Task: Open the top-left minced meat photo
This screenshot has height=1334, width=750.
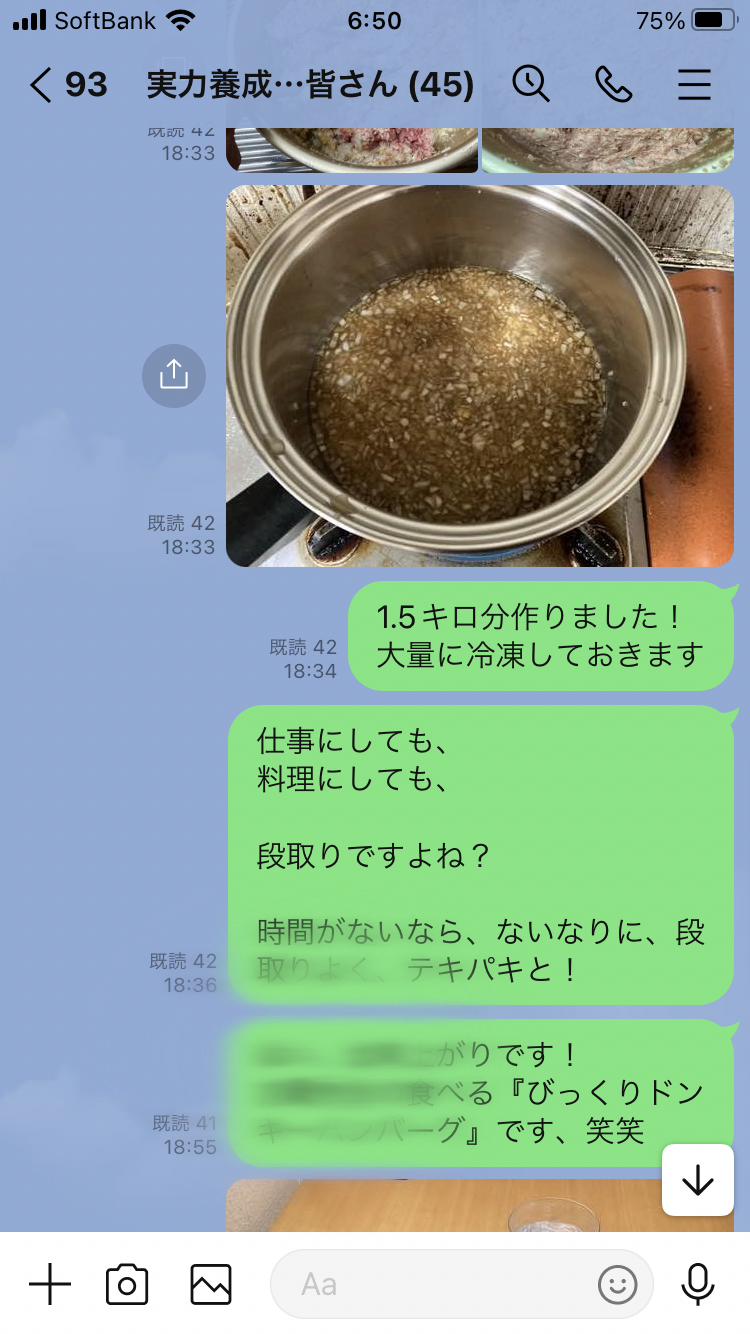Action: (x=352, y=150)
